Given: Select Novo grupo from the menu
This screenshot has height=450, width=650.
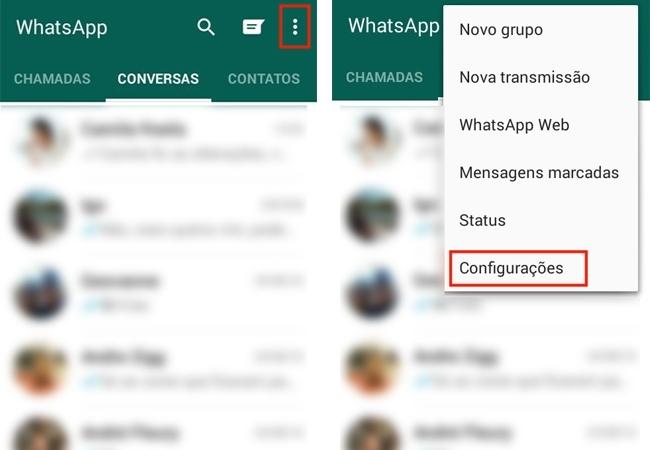Looking at the screenshot, I should [501, 30].
